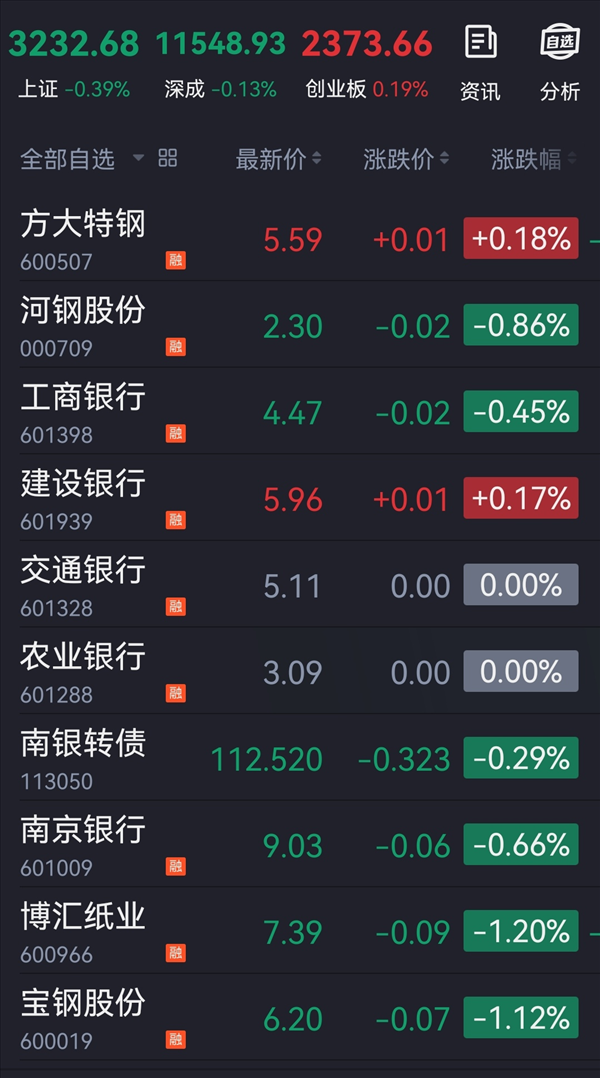
Task: Sort the list by 涨跌价
Action: [x=406, y=159]
